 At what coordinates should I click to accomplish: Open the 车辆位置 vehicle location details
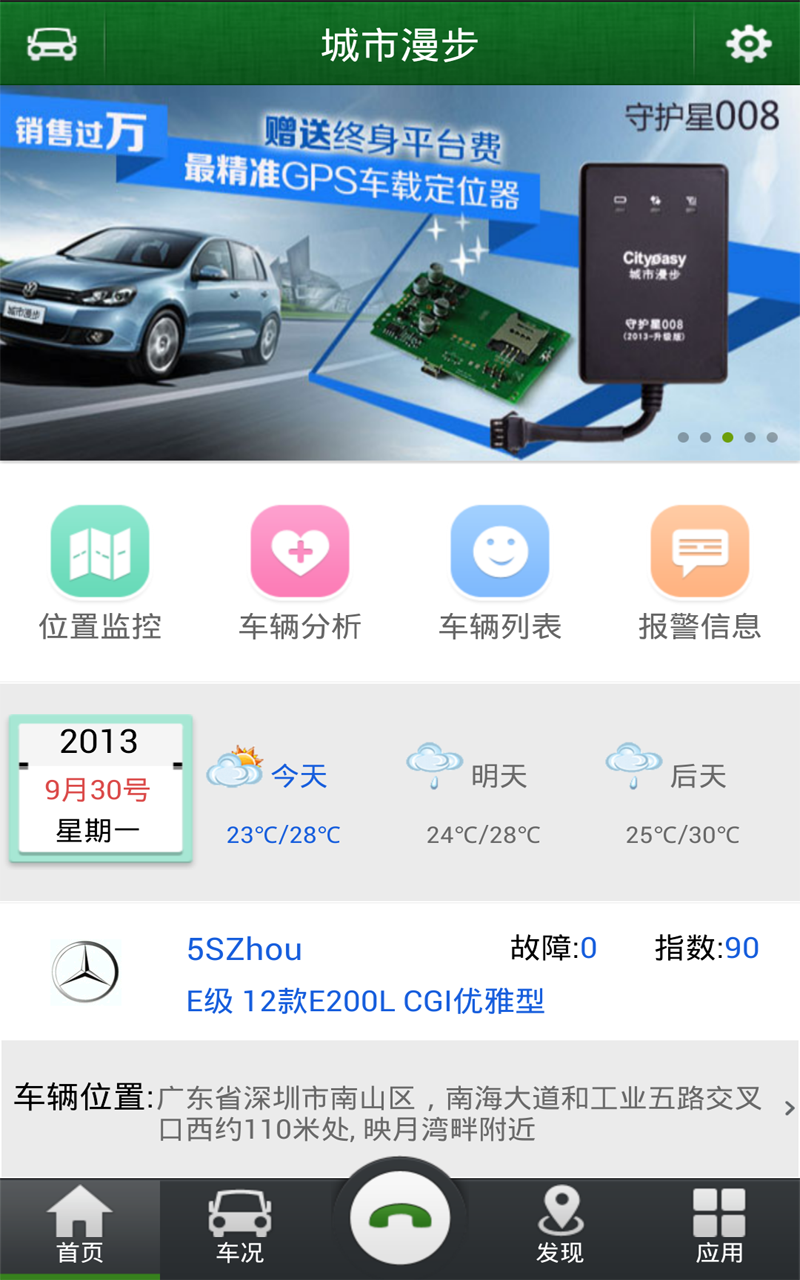pyautogui.click(x=400, y=1110)
